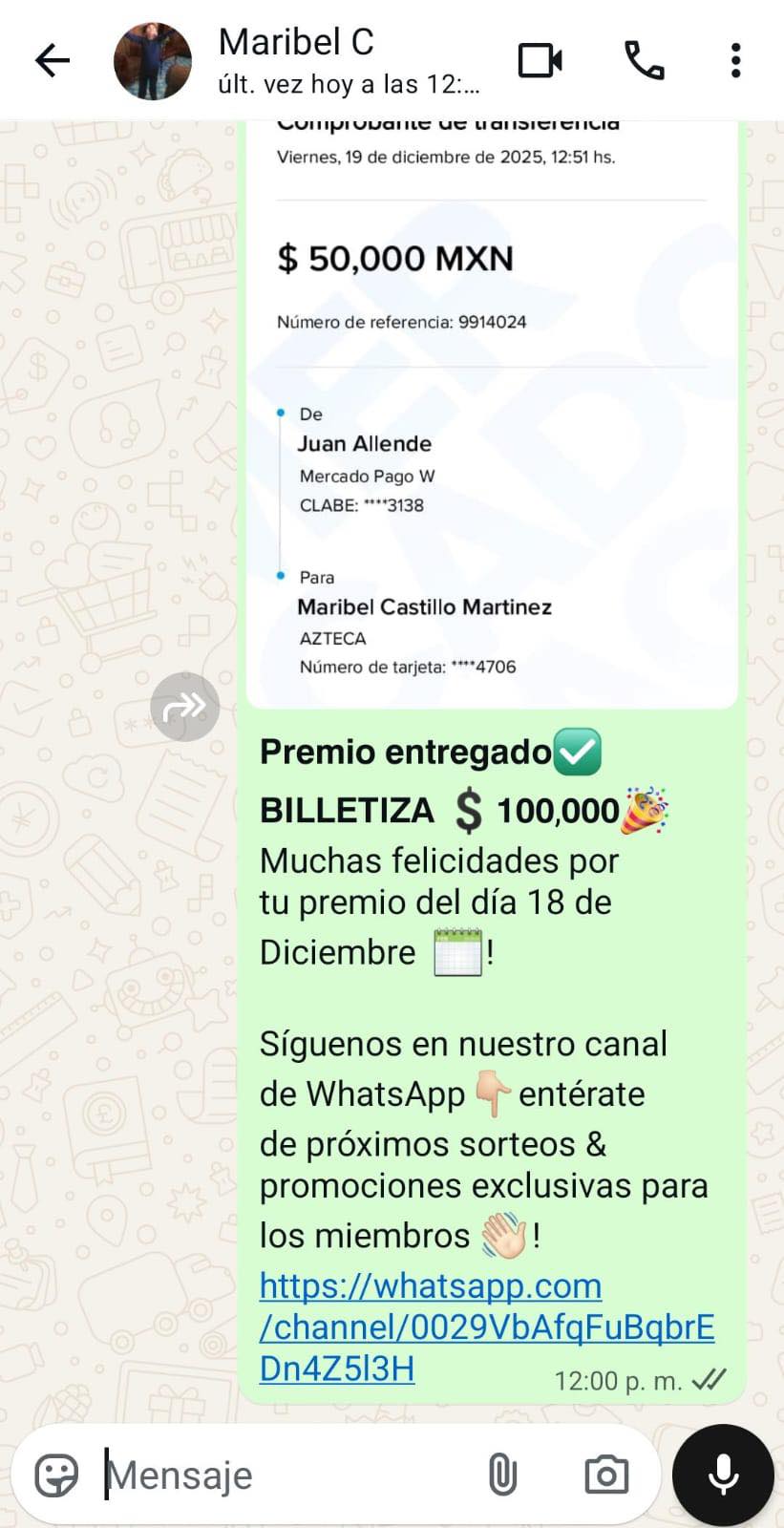Start a voice call with Maribel C
Screen dimensions: 784x1528
point(645,59)
